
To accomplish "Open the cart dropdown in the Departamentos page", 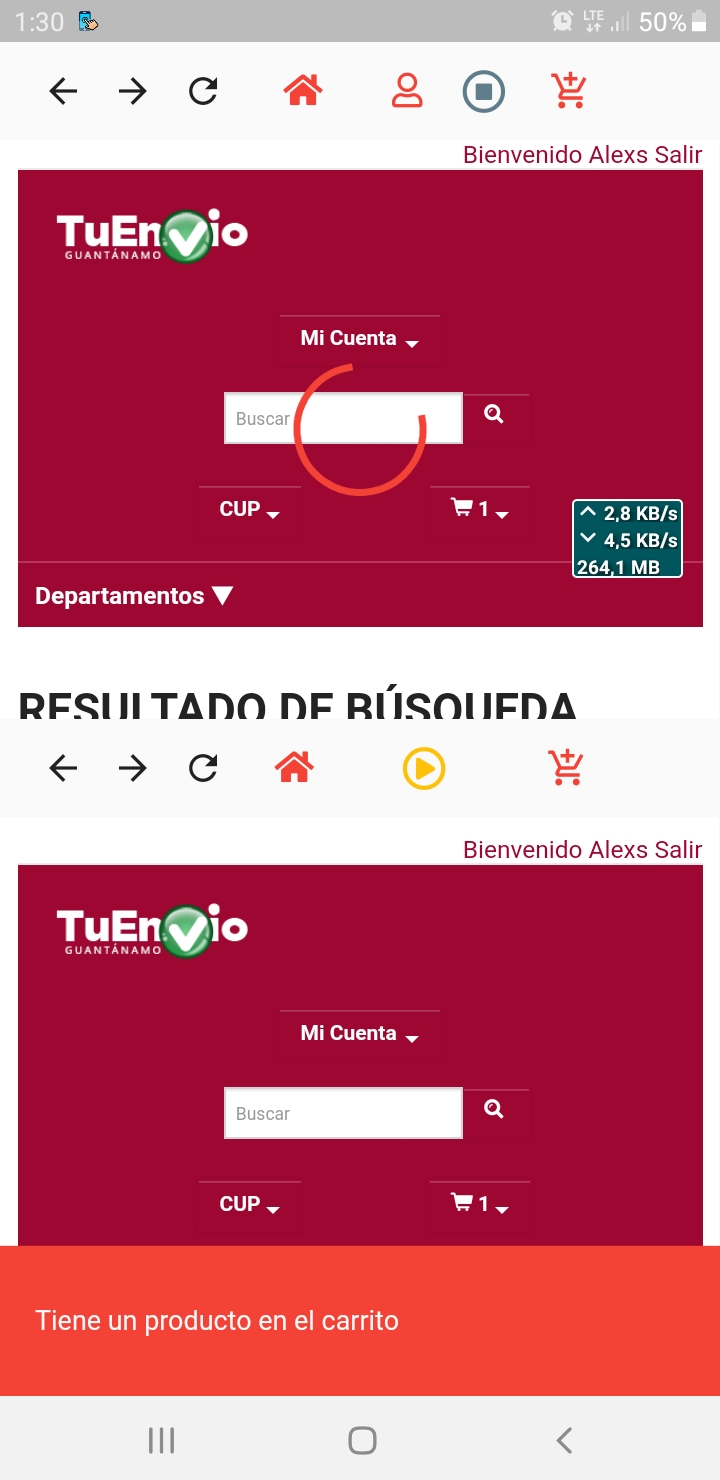I will [x=480, y=510].
